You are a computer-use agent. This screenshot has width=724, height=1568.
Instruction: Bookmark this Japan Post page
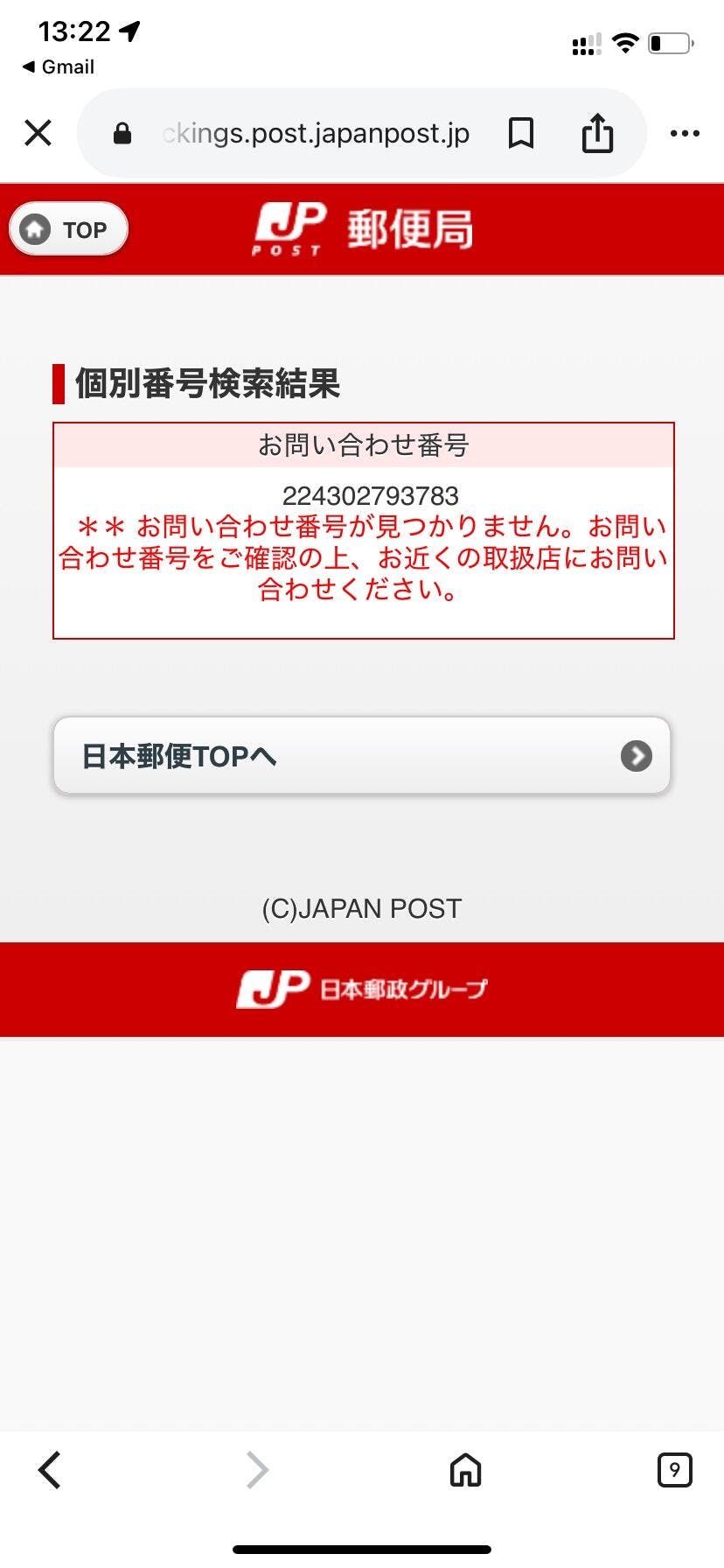click(521, 133)
